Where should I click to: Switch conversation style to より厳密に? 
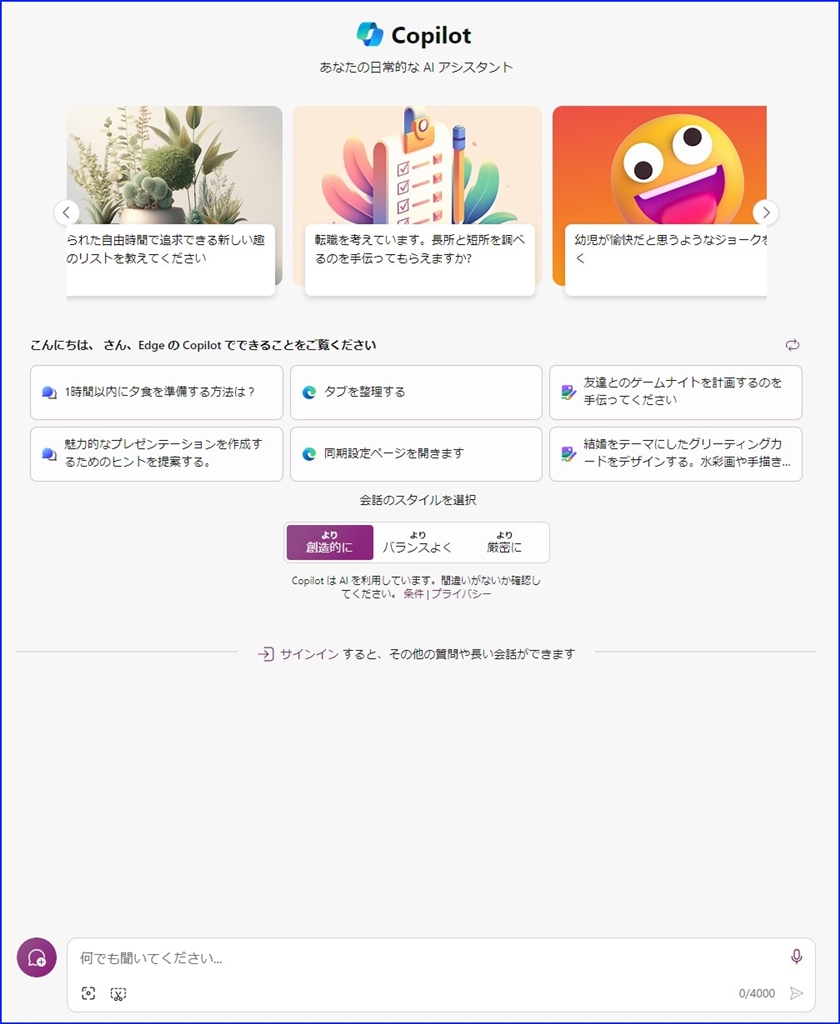pos(504,542)
